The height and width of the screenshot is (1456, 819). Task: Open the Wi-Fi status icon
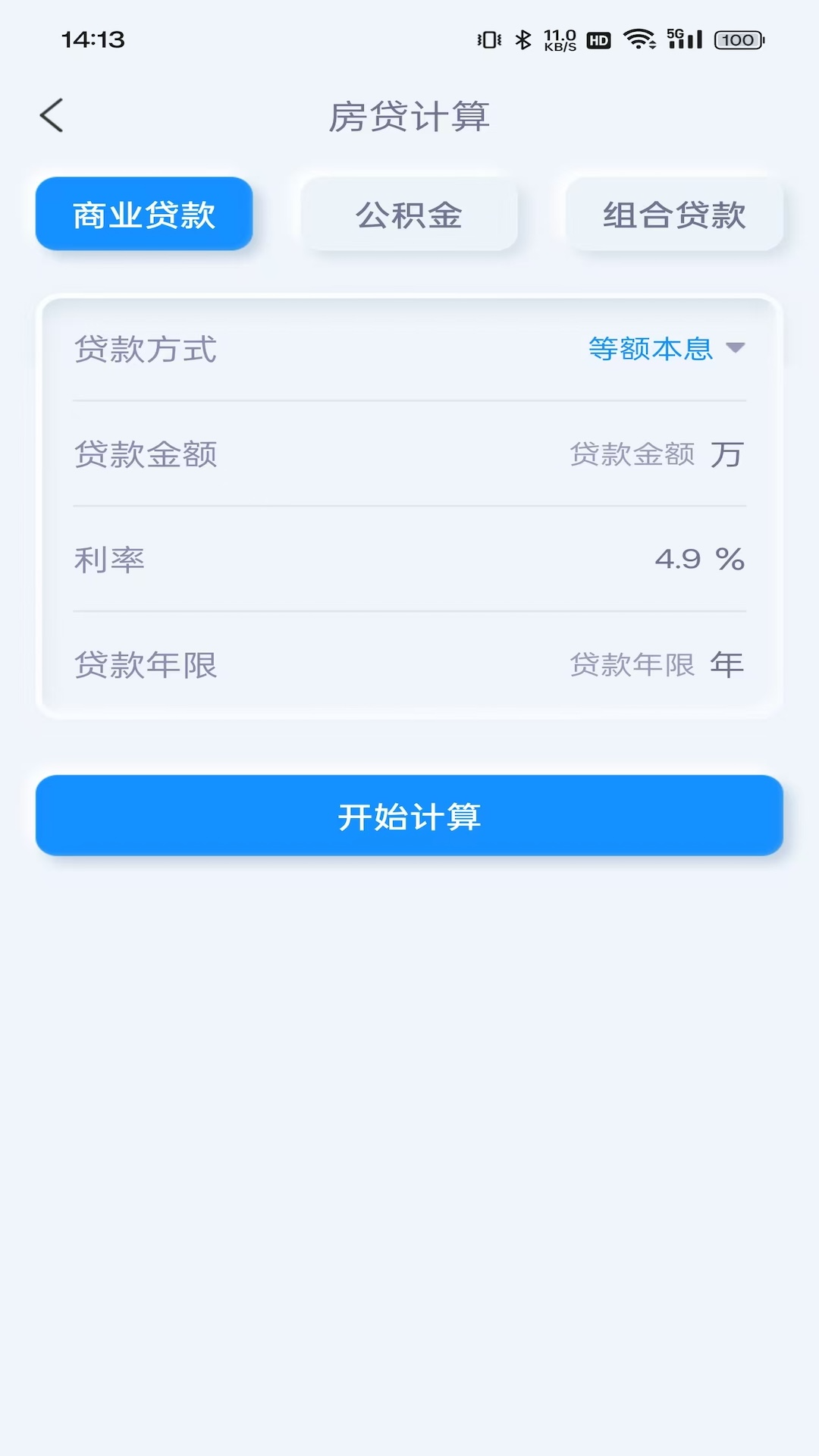pos(642,39)
